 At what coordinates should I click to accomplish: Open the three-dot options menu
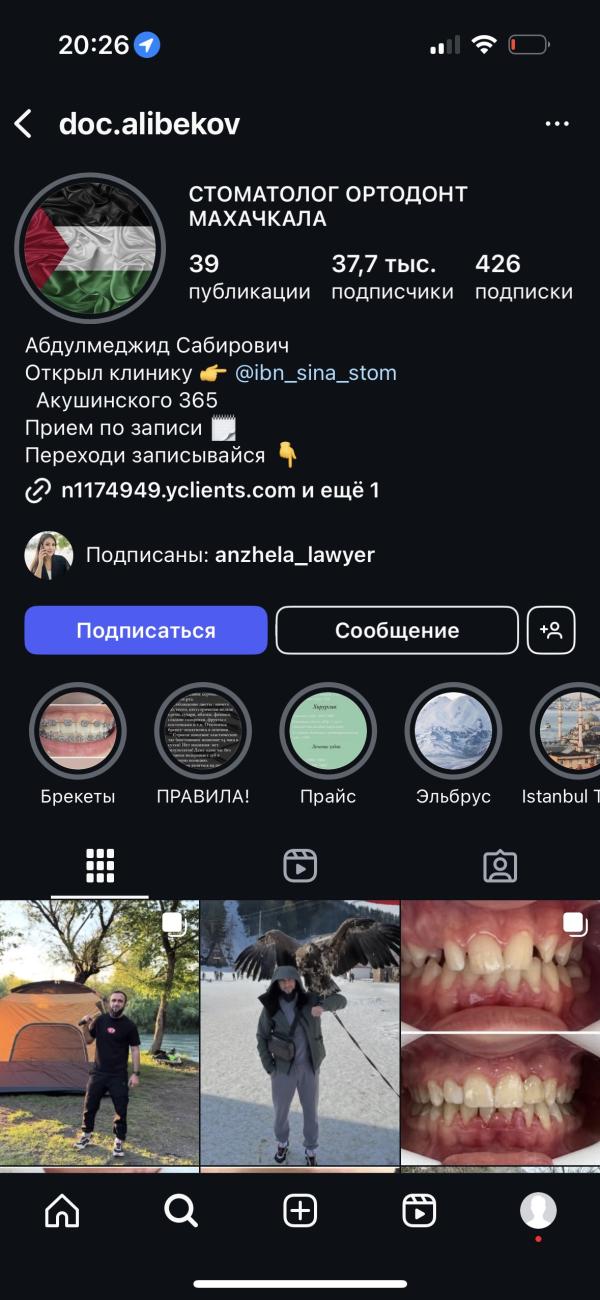[x=556, y=124]
